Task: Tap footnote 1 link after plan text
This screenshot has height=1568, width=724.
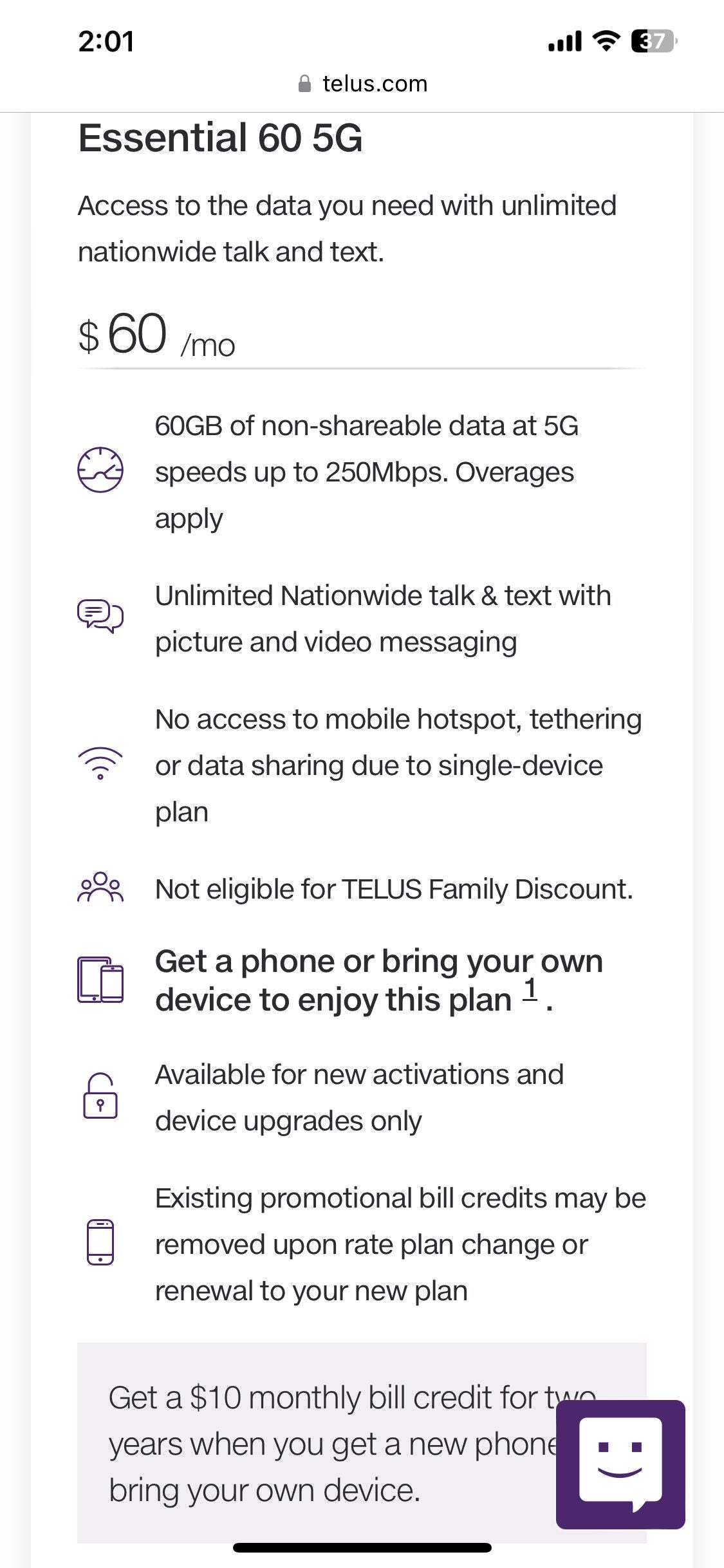Action: tap(530, 990)
